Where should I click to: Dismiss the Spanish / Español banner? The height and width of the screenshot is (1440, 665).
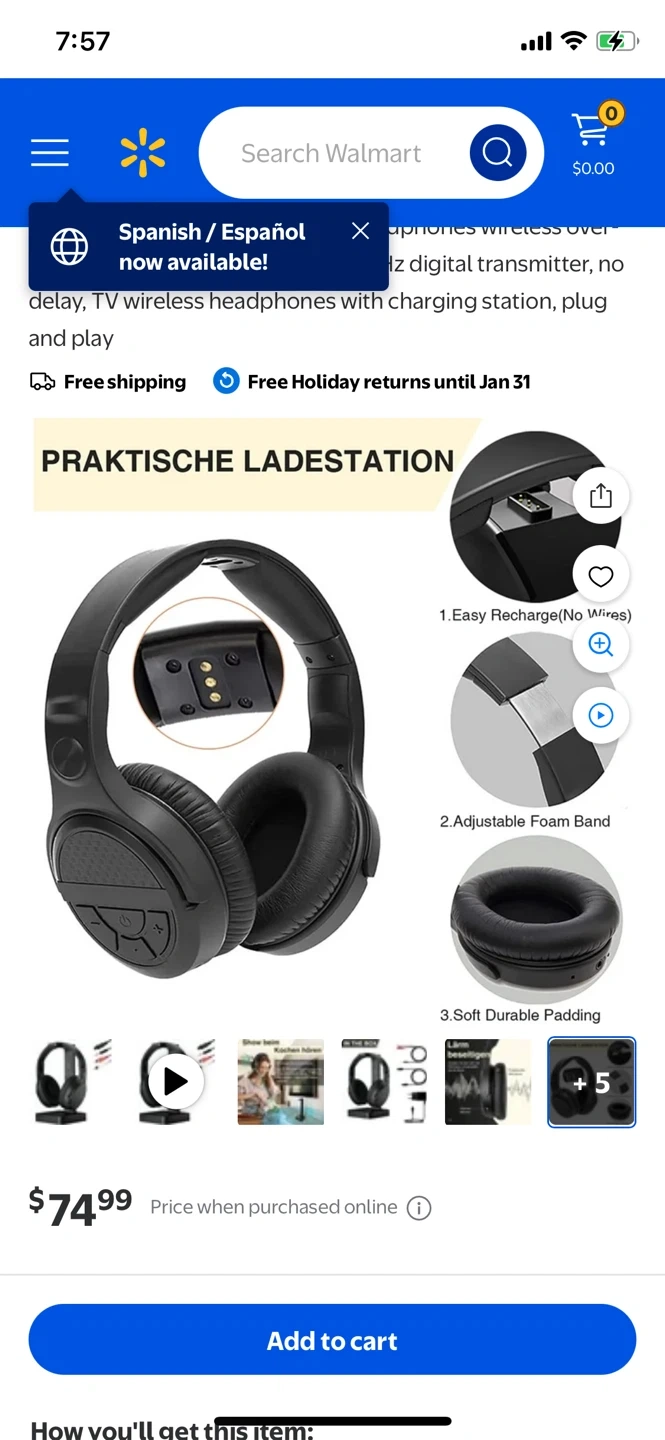click(361, 231)
